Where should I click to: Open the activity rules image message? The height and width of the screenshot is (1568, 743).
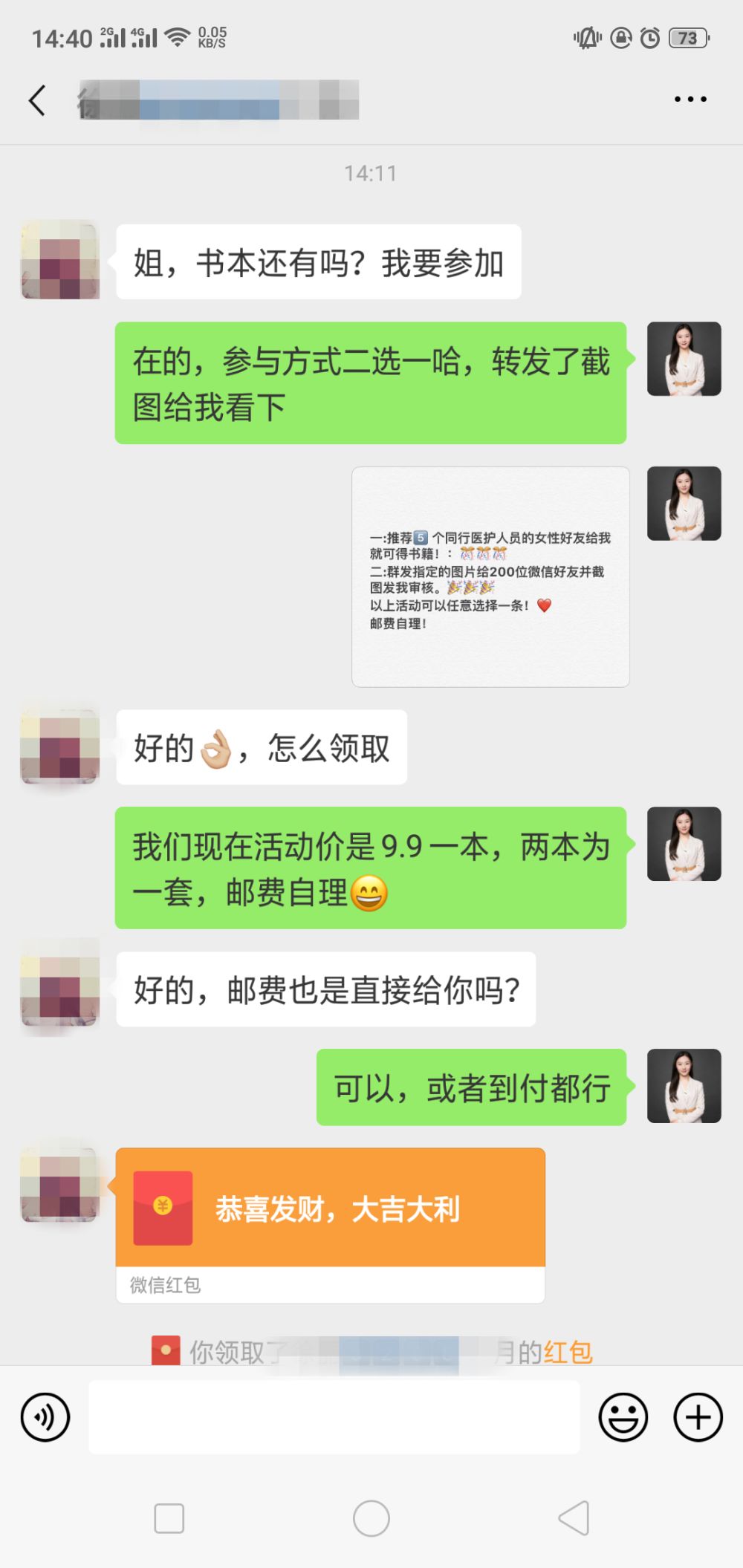(490, 576)
